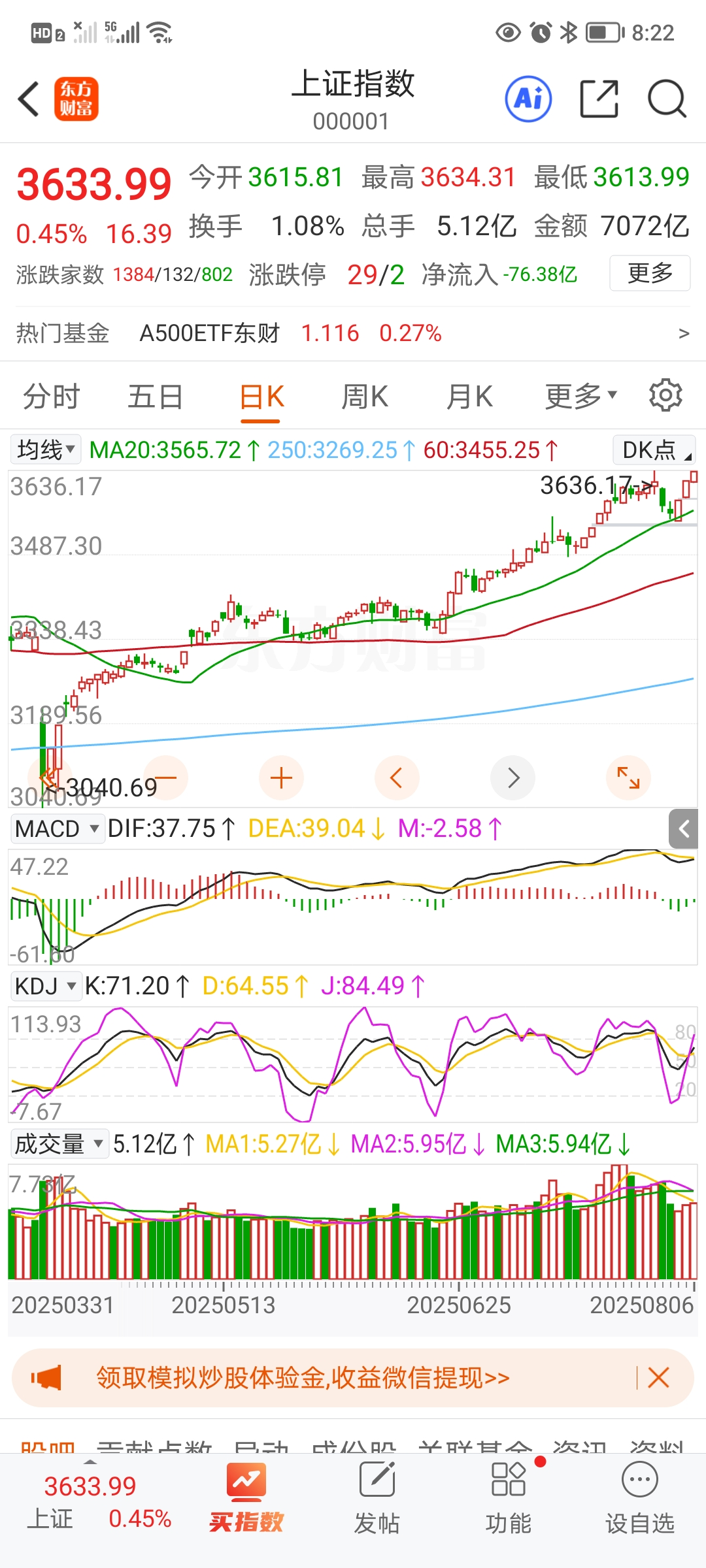
Task: Select the 月K chart tab
Action: pyautogui.click(x=469, y=397)
